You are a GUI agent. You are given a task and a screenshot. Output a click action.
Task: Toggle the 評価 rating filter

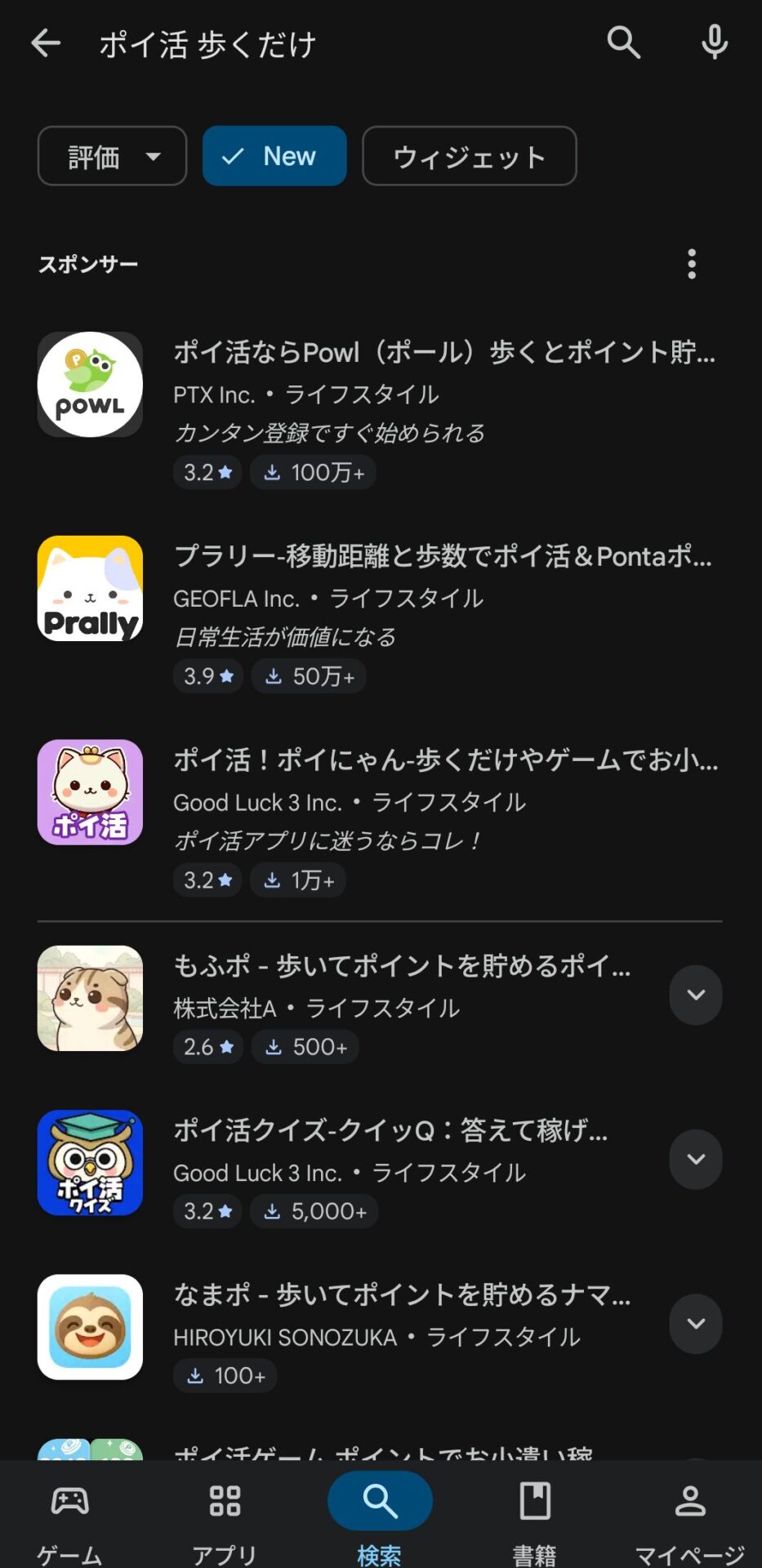[x=111, y=156]
